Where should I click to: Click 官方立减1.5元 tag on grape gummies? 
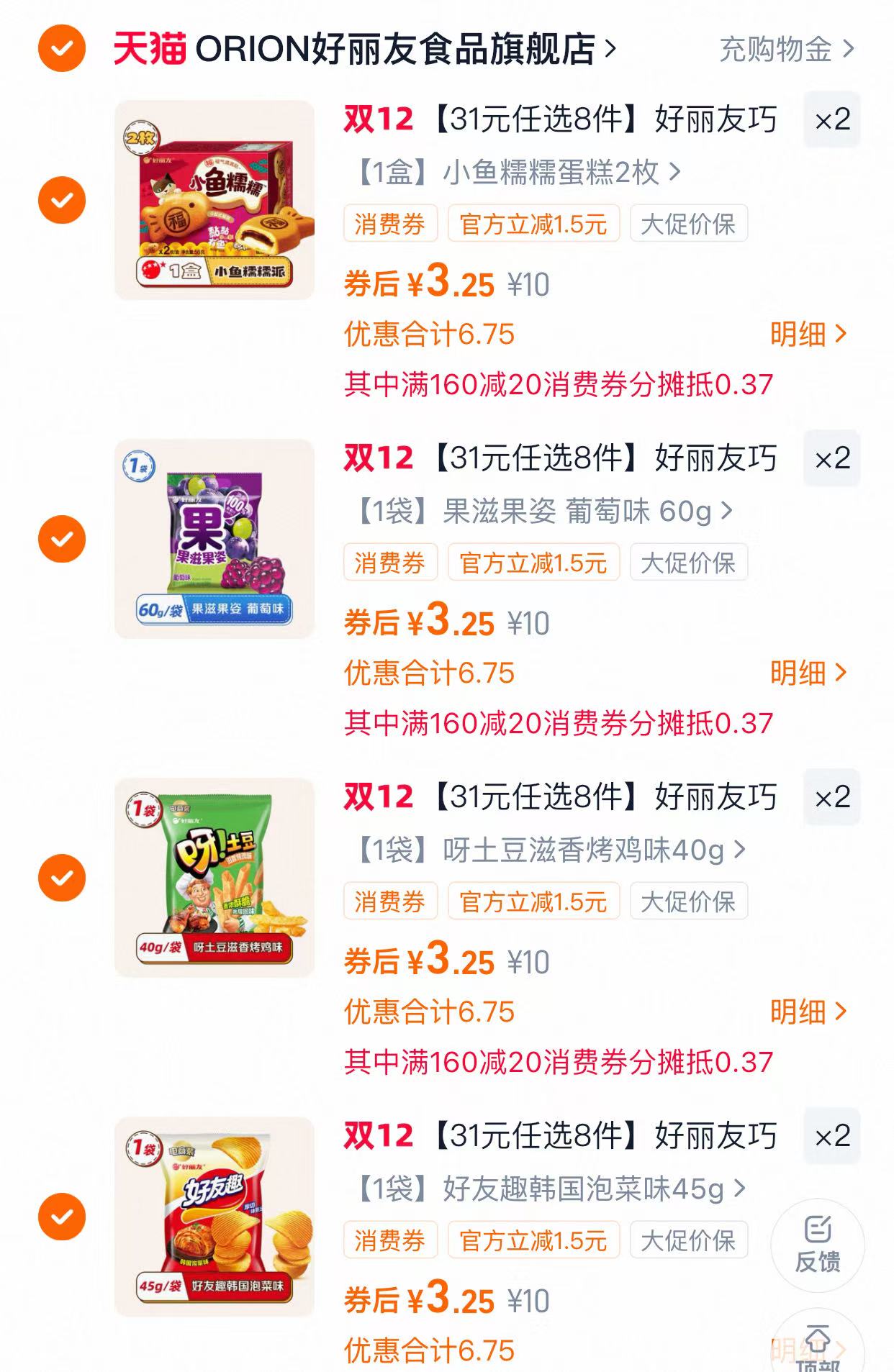(536, 563)
